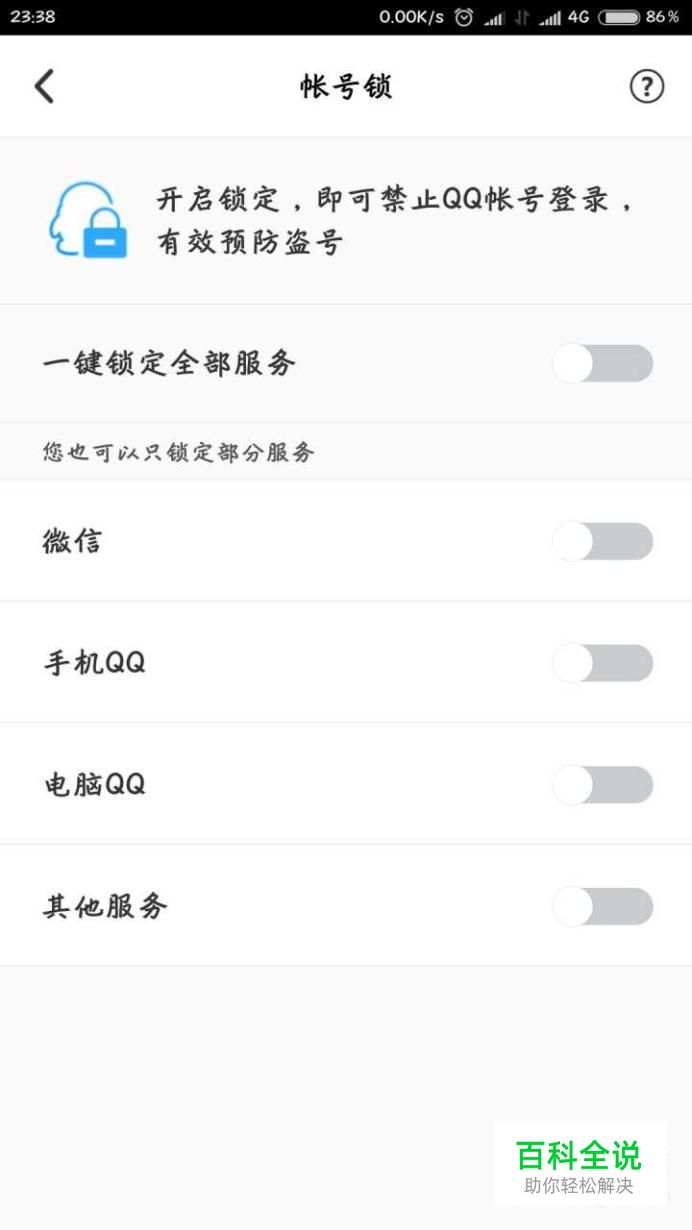
Task: Switch on the 电脑QQ lock
Action: 603,785
